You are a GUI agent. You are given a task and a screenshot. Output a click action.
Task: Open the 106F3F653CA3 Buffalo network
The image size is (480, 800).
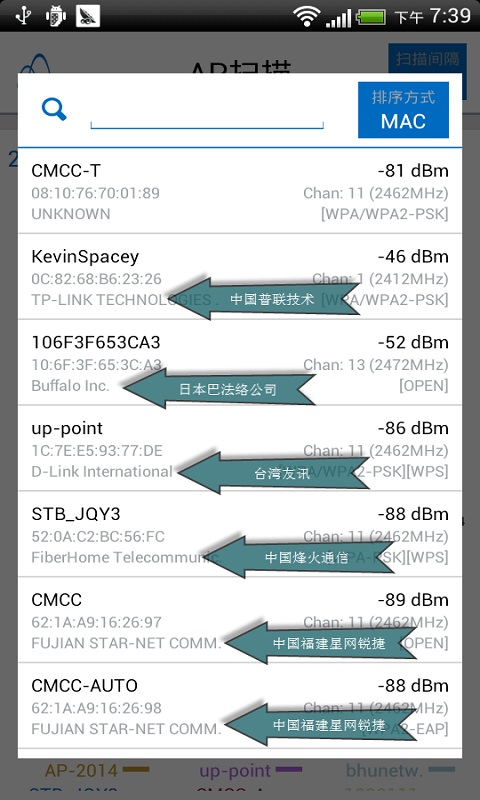[240, 363]
